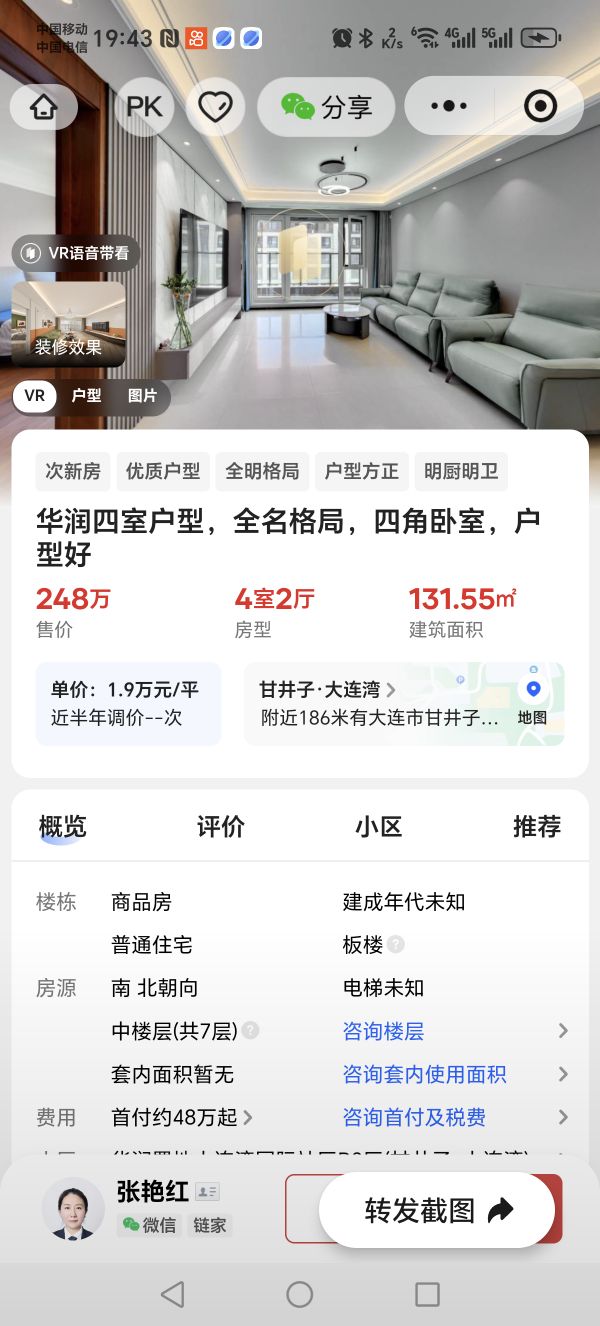Tap the 转发截图 forward screenshot button
Screen dimensions: 600x1326
(x=437, y=1210)
